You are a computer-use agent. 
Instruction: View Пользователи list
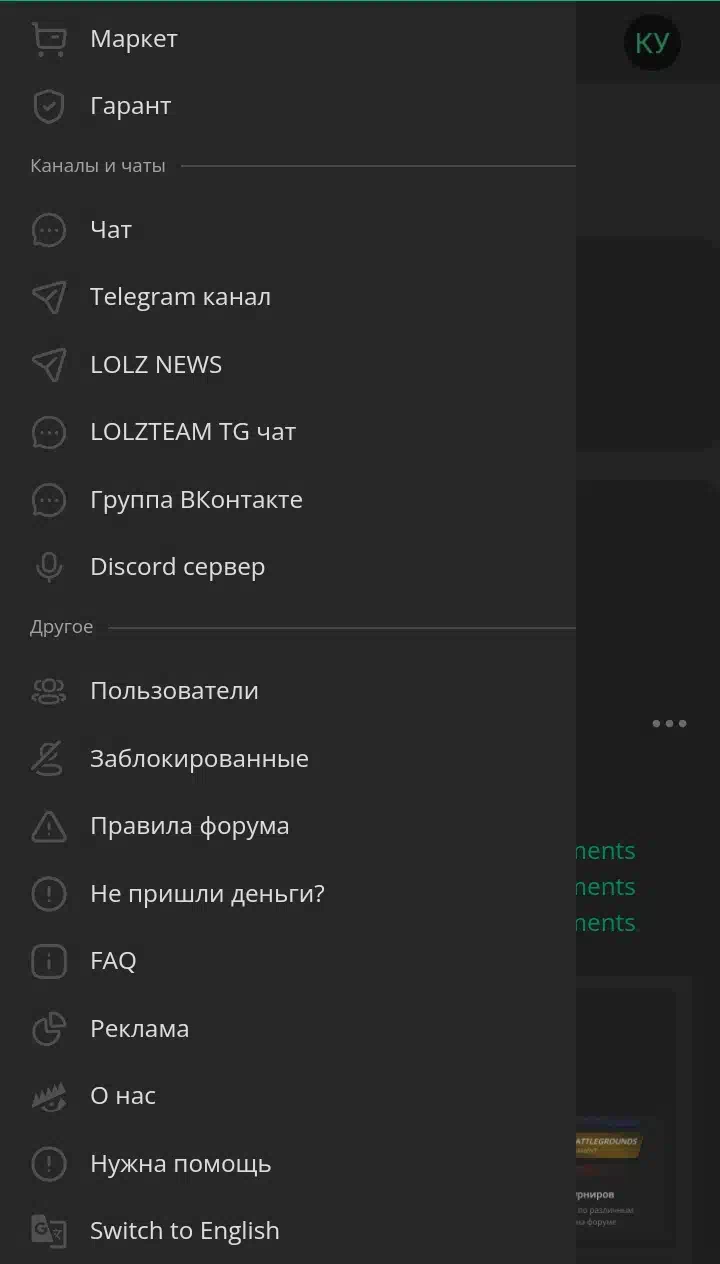pyautogui.click(x=288, y=691)
